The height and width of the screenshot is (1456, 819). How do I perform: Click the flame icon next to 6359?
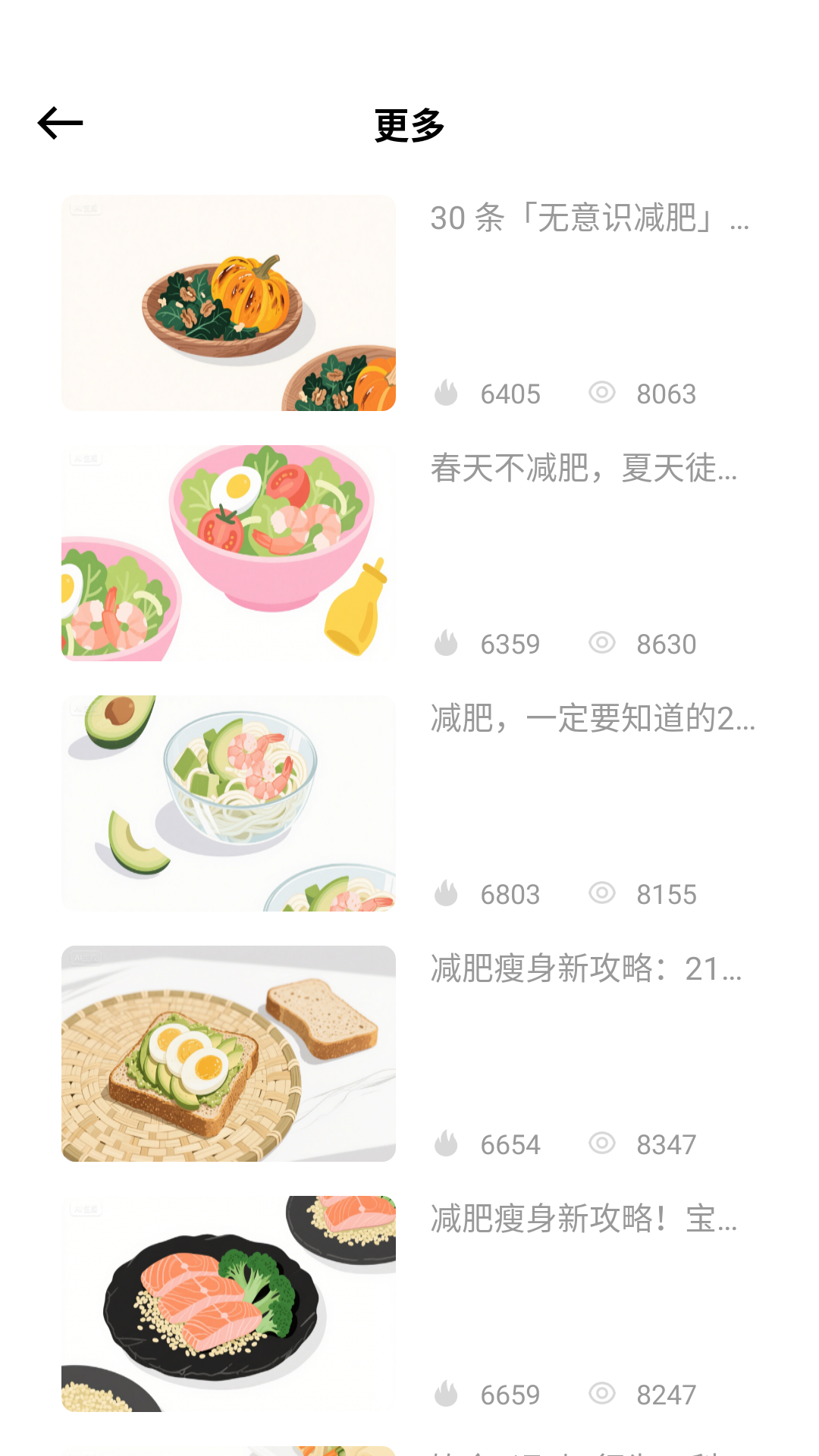click(448, 644)
